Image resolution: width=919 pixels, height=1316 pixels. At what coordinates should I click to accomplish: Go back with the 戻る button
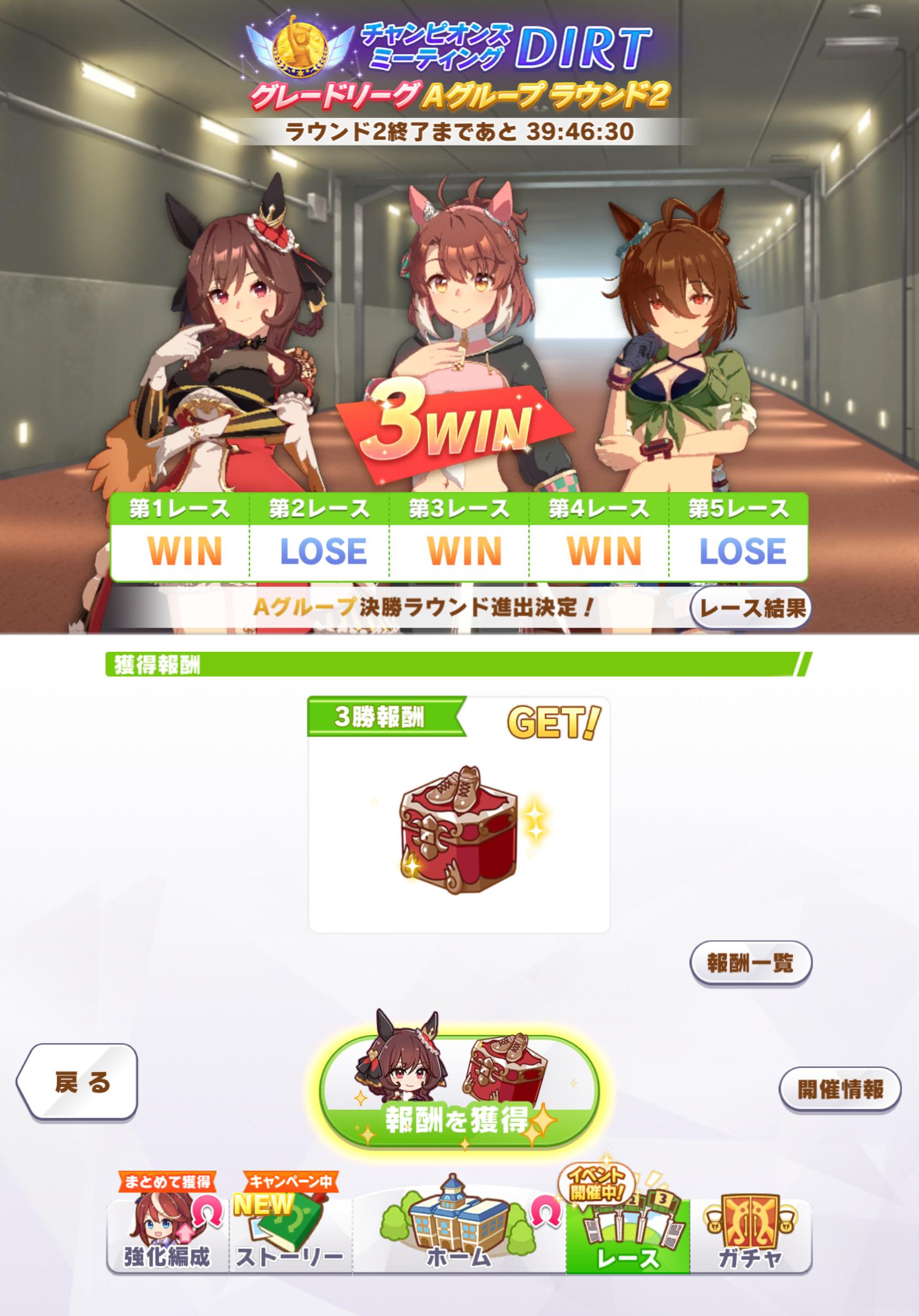click(x=77, y=1082)
